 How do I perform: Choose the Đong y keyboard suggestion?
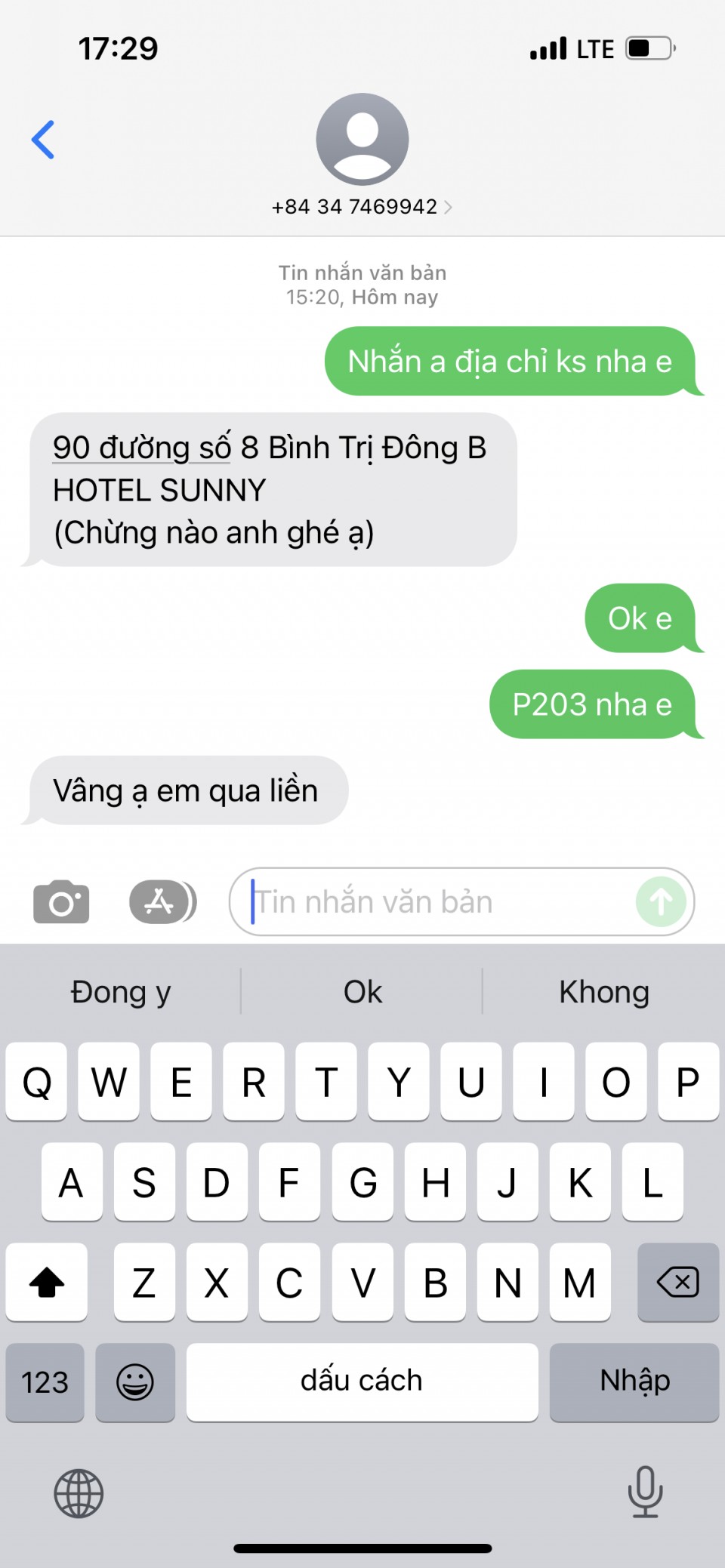point(121,992)
